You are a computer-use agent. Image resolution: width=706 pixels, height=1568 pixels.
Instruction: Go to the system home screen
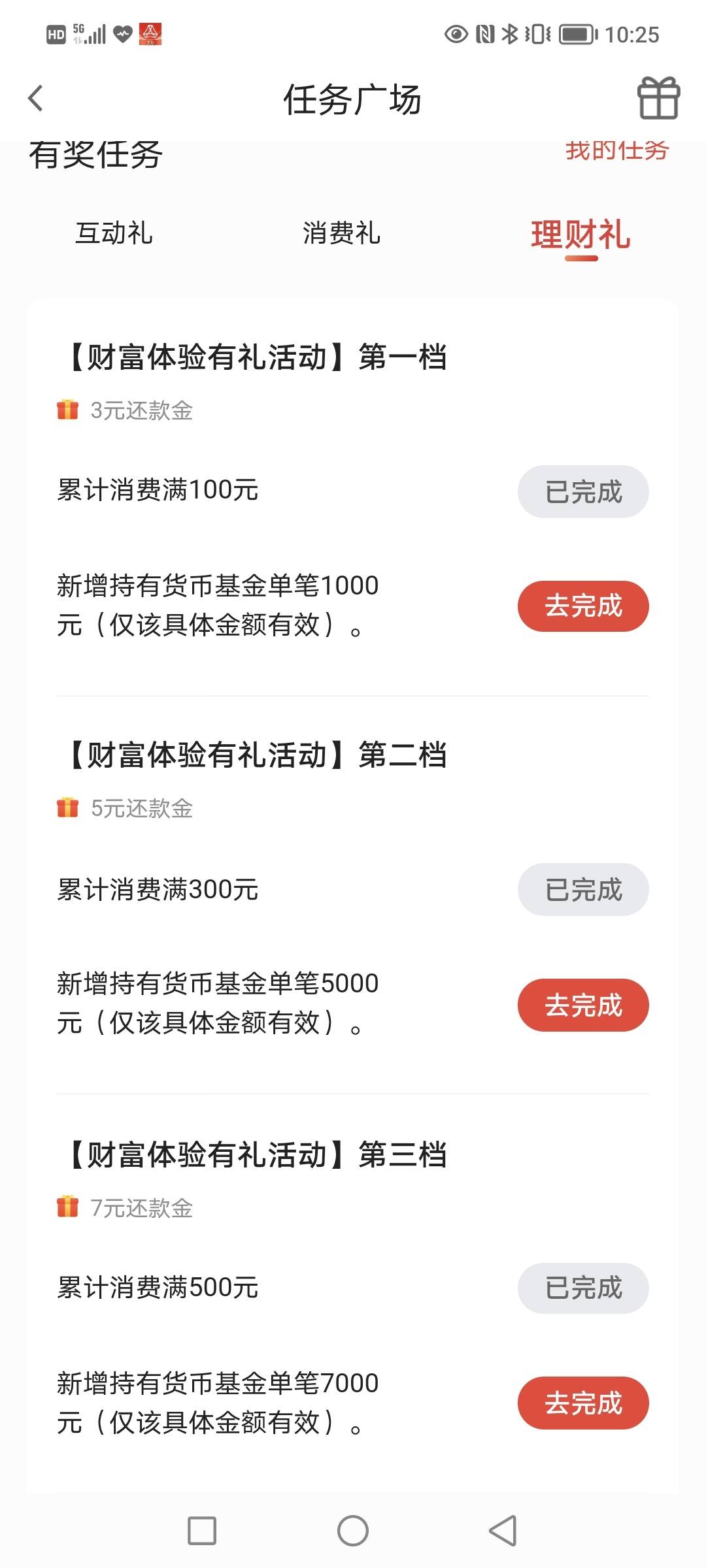[x=353, y=1531]
